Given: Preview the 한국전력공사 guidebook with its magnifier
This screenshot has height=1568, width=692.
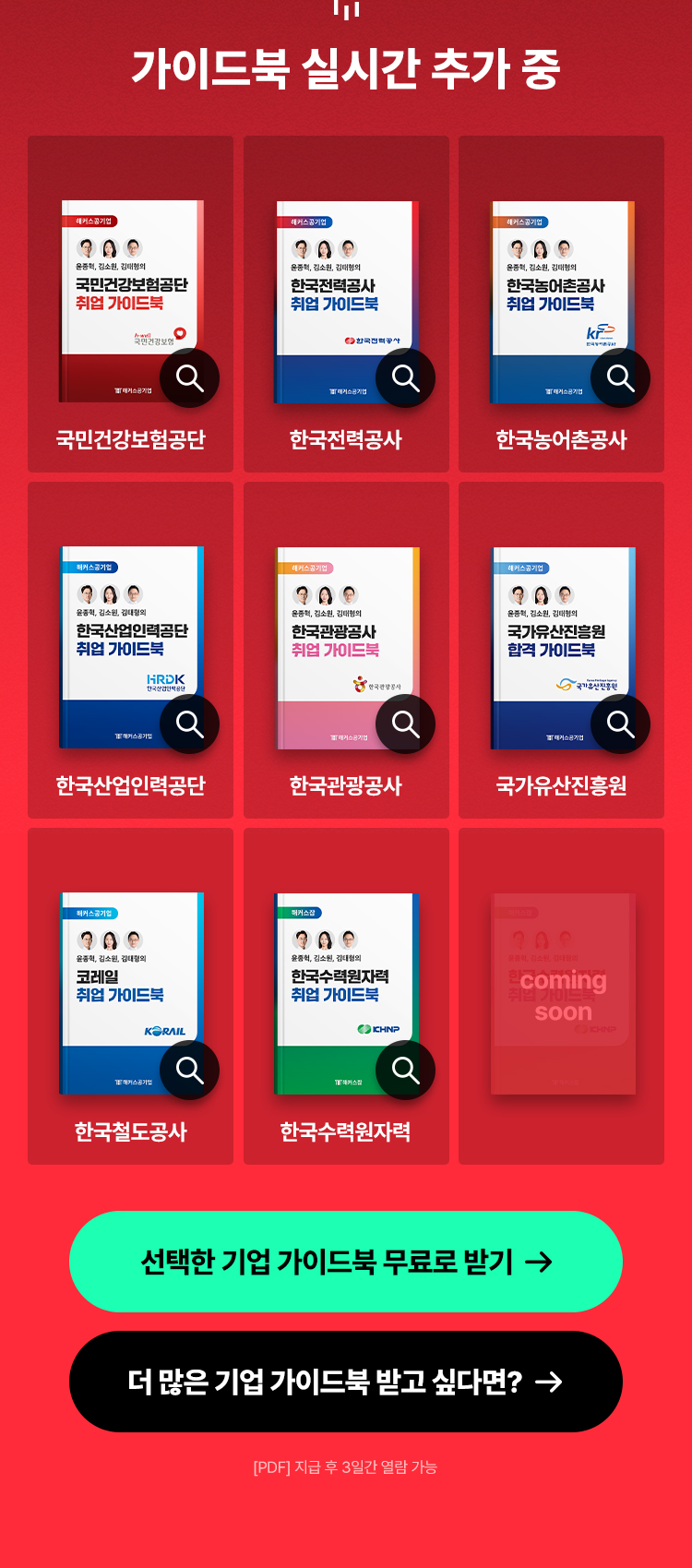Looking at the screenshot, I should (x=405, y=378).
